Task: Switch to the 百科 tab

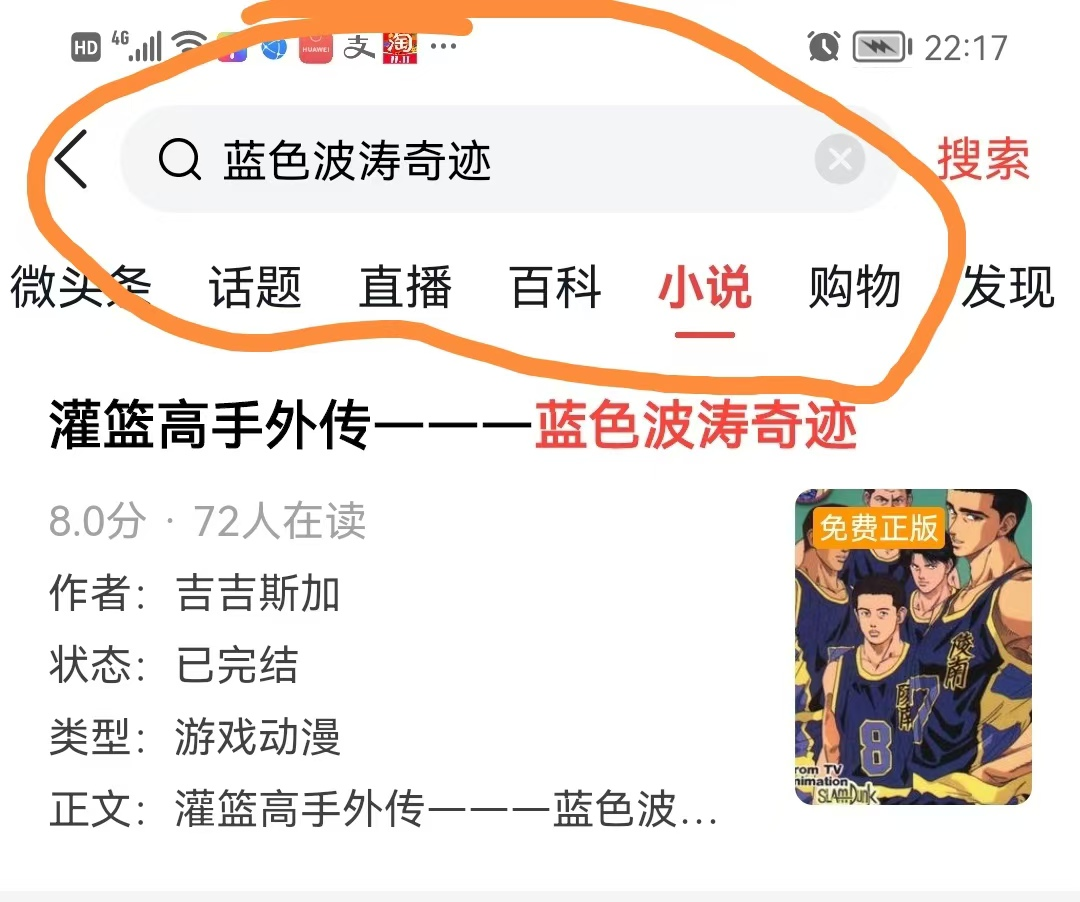Action: click(x=556, y=288)
